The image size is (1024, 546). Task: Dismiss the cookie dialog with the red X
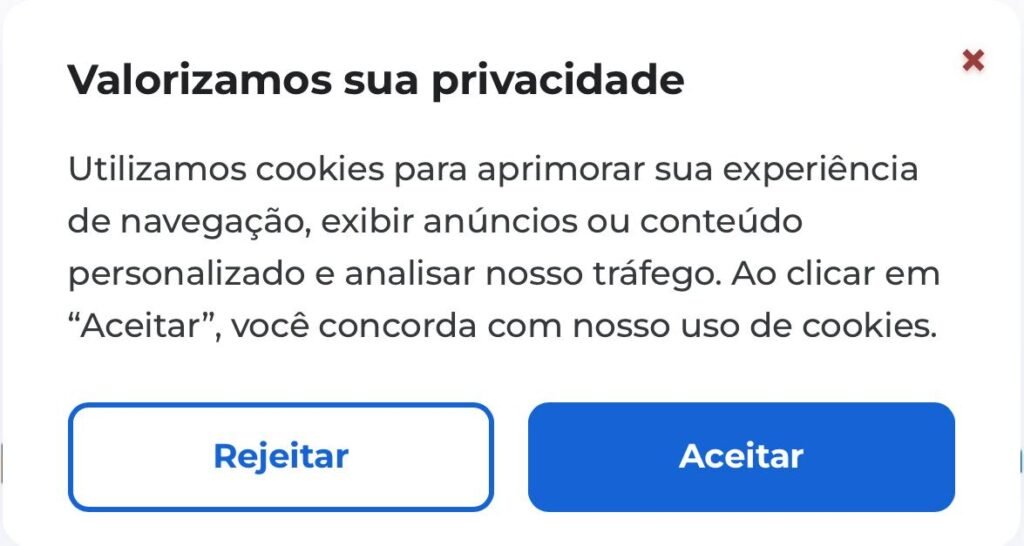[972, 61]
